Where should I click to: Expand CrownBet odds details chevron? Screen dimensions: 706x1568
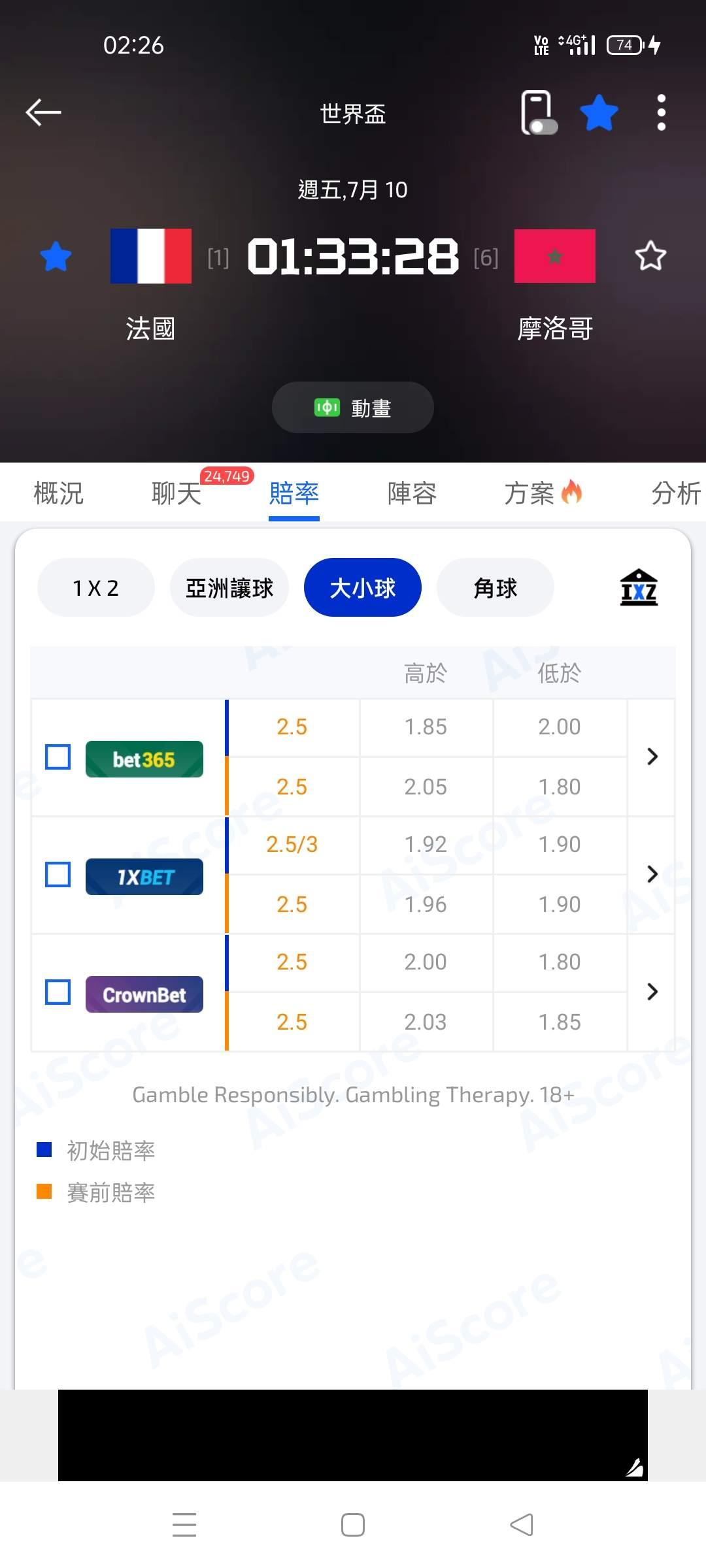click(x=652, y=992)
